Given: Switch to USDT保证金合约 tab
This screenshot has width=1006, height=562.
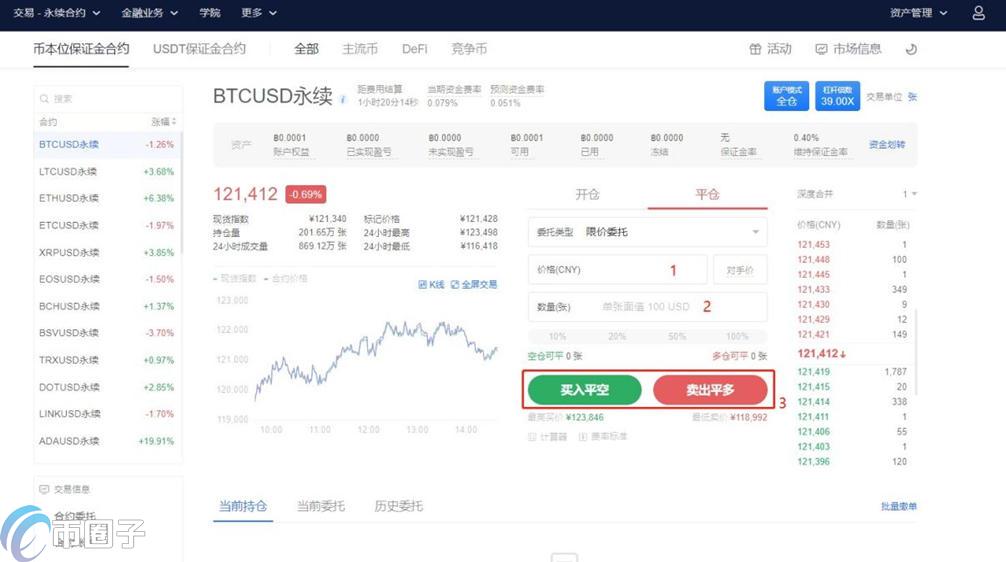Looking at the screenshot, I should point(199,49).
